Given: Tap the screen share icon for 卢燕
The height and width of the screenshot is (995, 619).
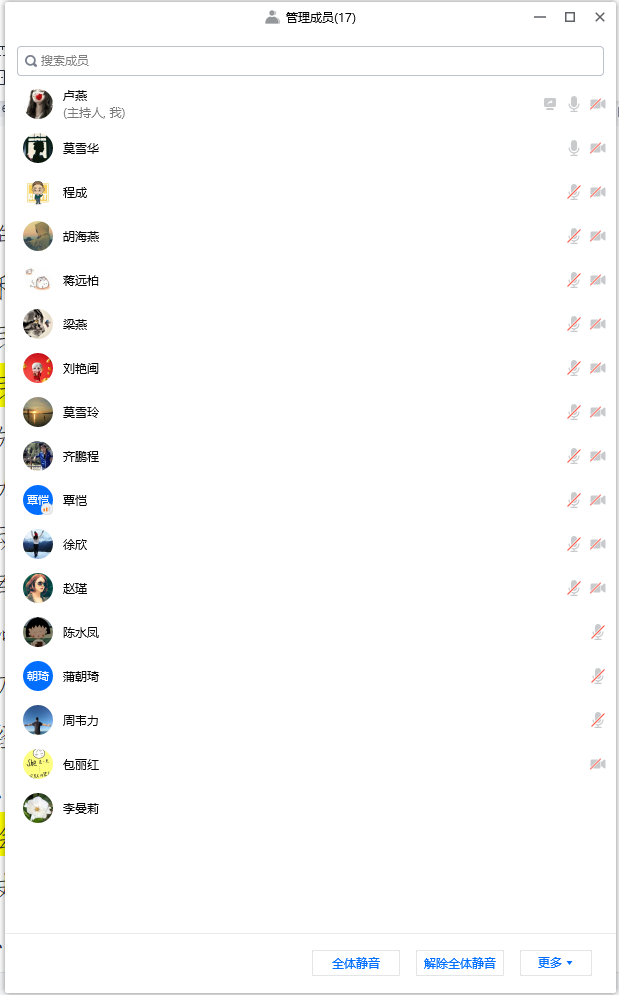Looking at the screenshot, I should pos(550,104).
